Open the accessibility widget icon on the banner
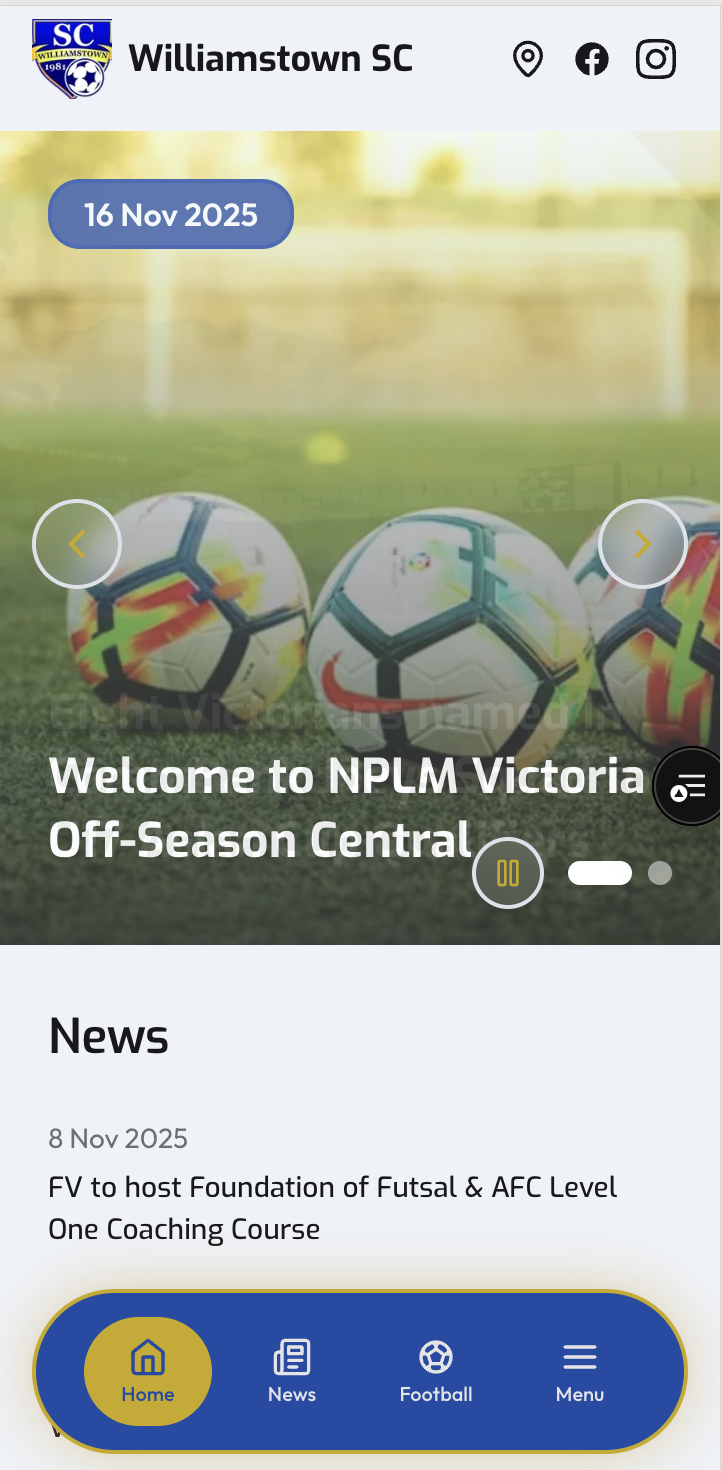This screenshot has width=722, height=1470. [x=687, y=785]
